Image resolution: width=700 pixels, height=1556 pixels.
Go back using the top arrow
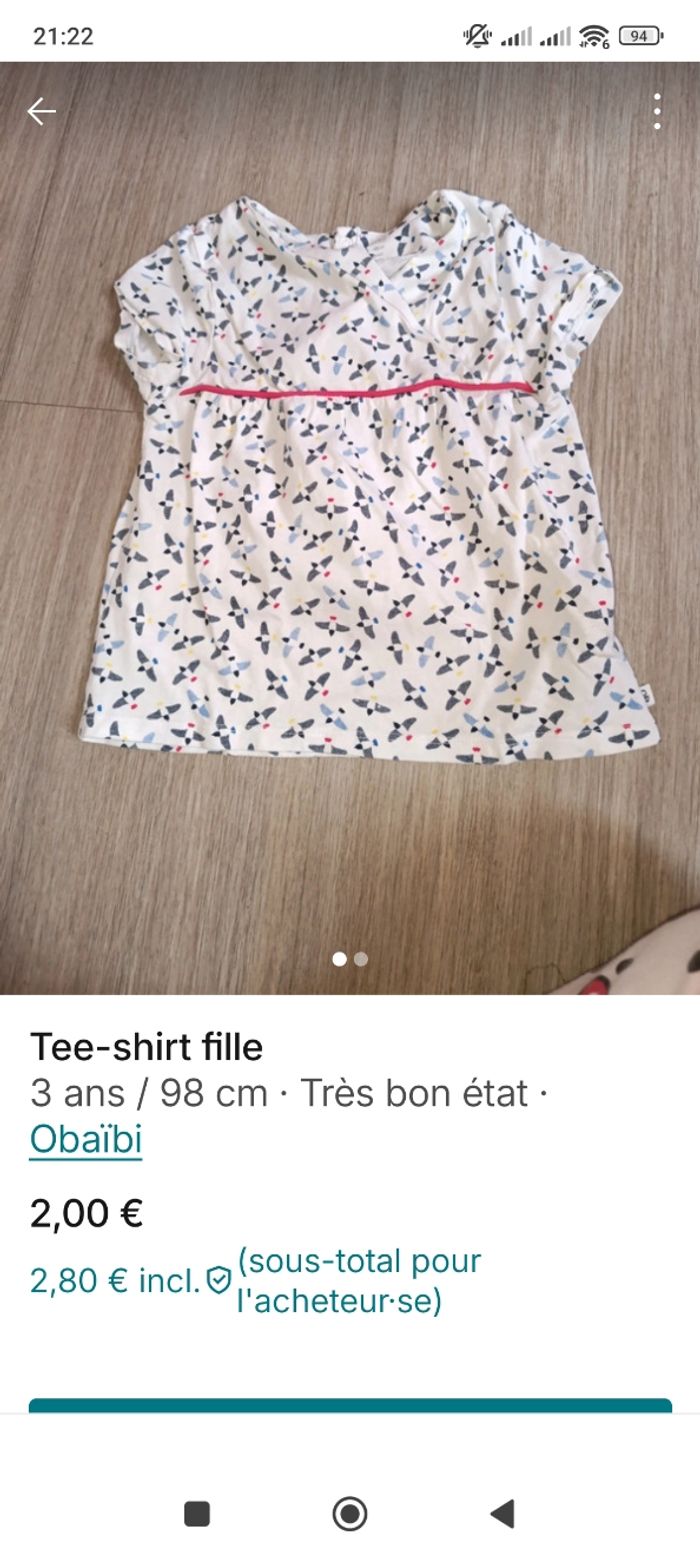pyautogui.click(x=41, y=111)
